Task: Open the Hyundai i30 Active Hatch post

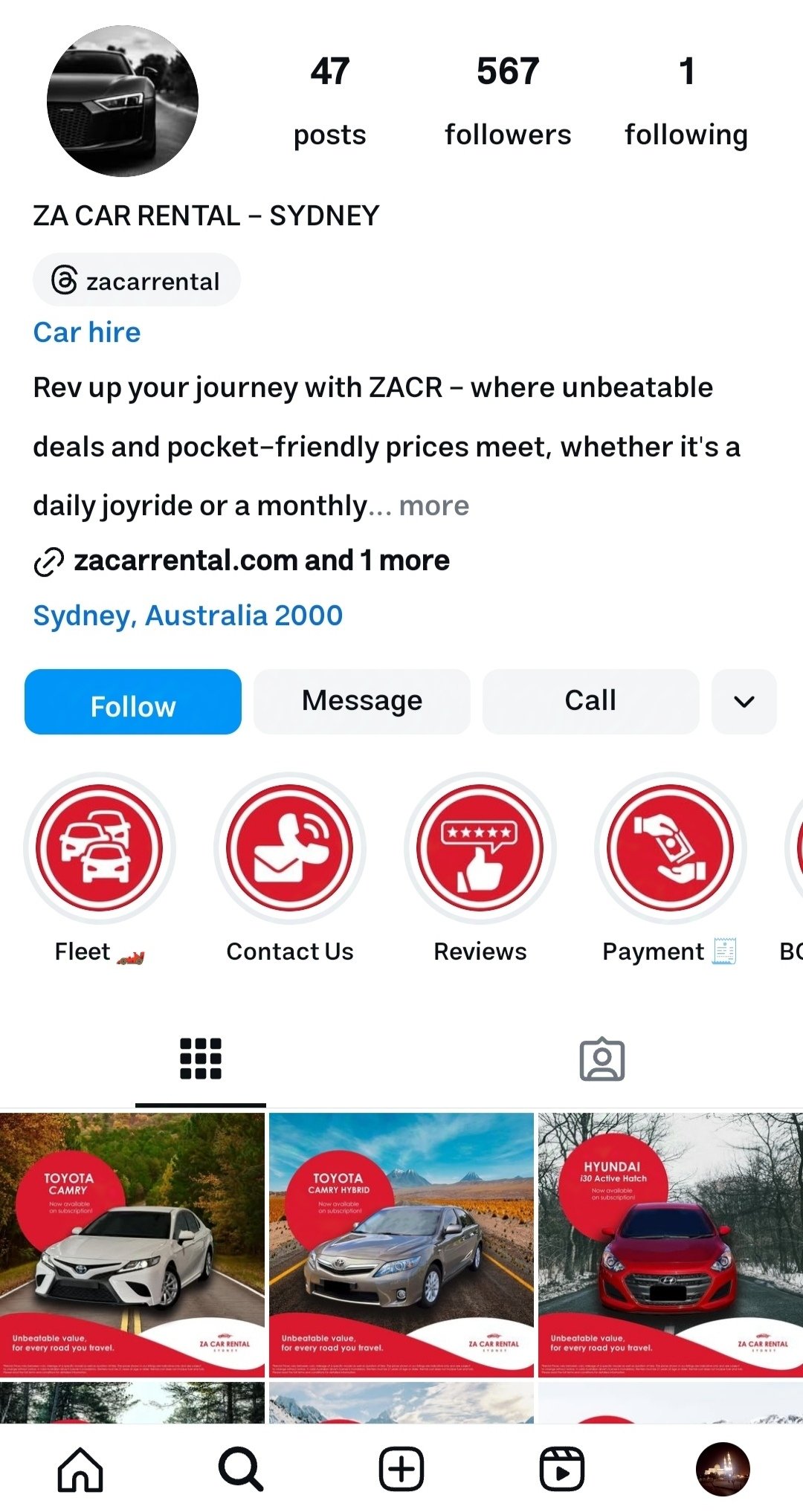Action: point(671,1245)
